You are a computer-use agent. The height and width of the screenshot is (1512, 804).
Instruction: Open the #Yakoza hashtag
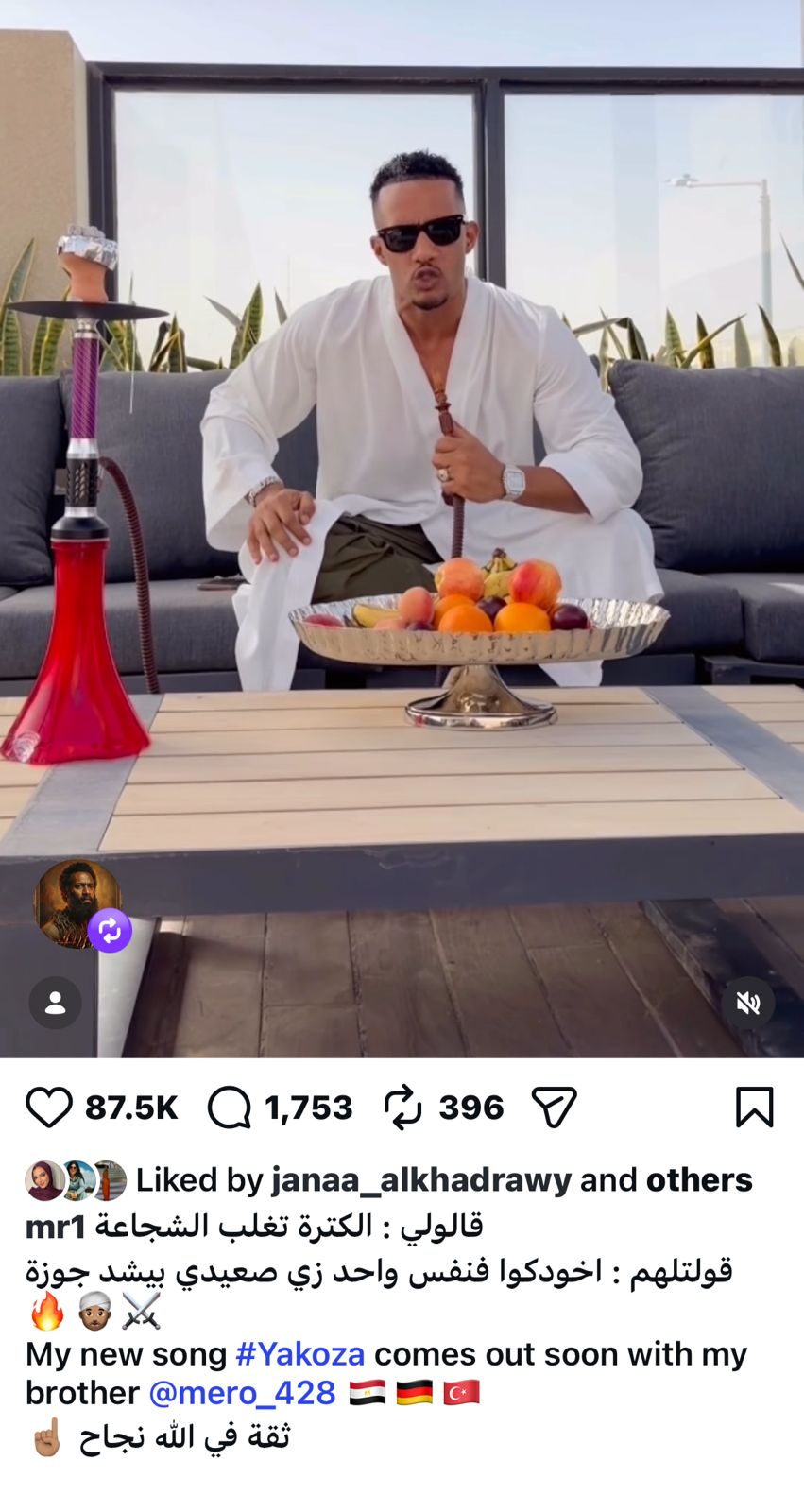[300, 1354]
